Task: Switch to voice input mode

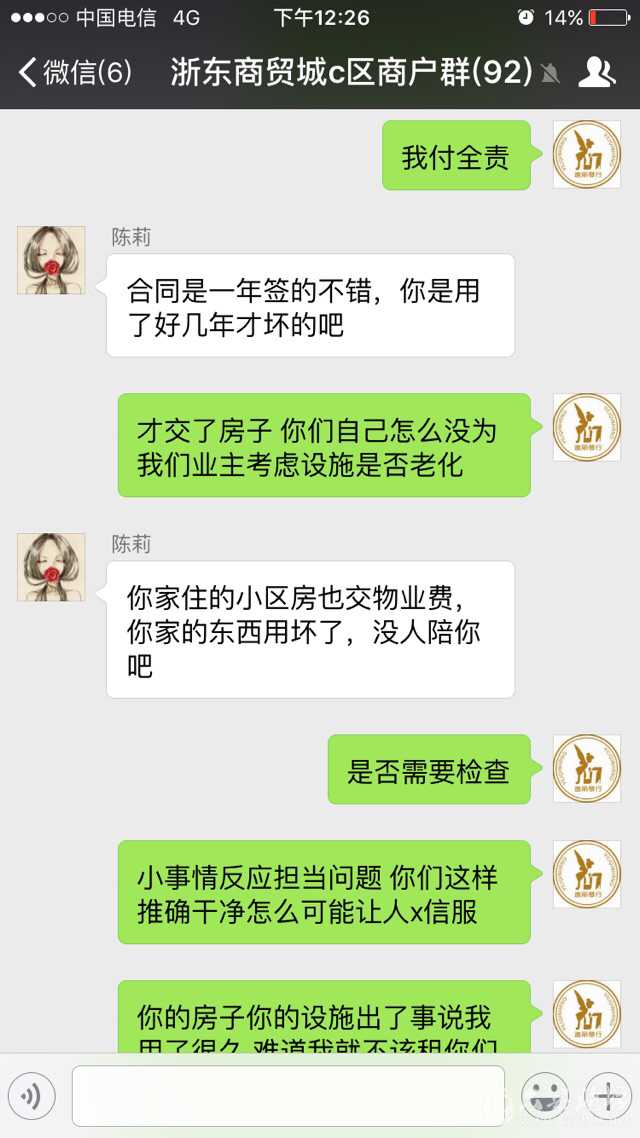Action: [33, 1096]
